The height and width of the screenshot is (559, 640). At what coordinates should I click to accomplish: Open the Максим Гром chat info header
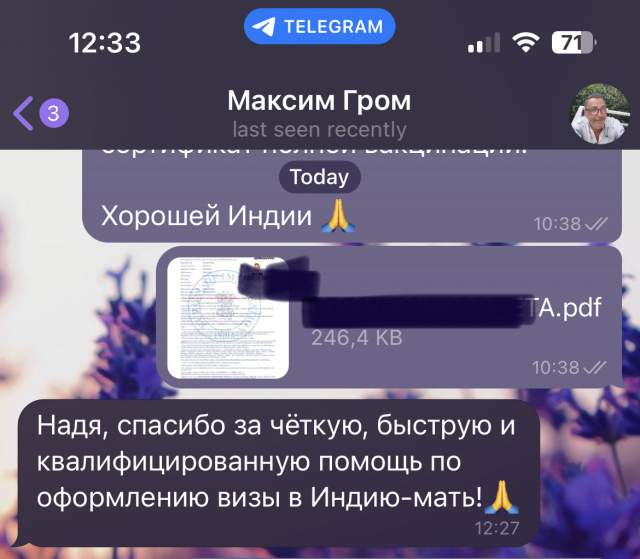pos(319,113)
